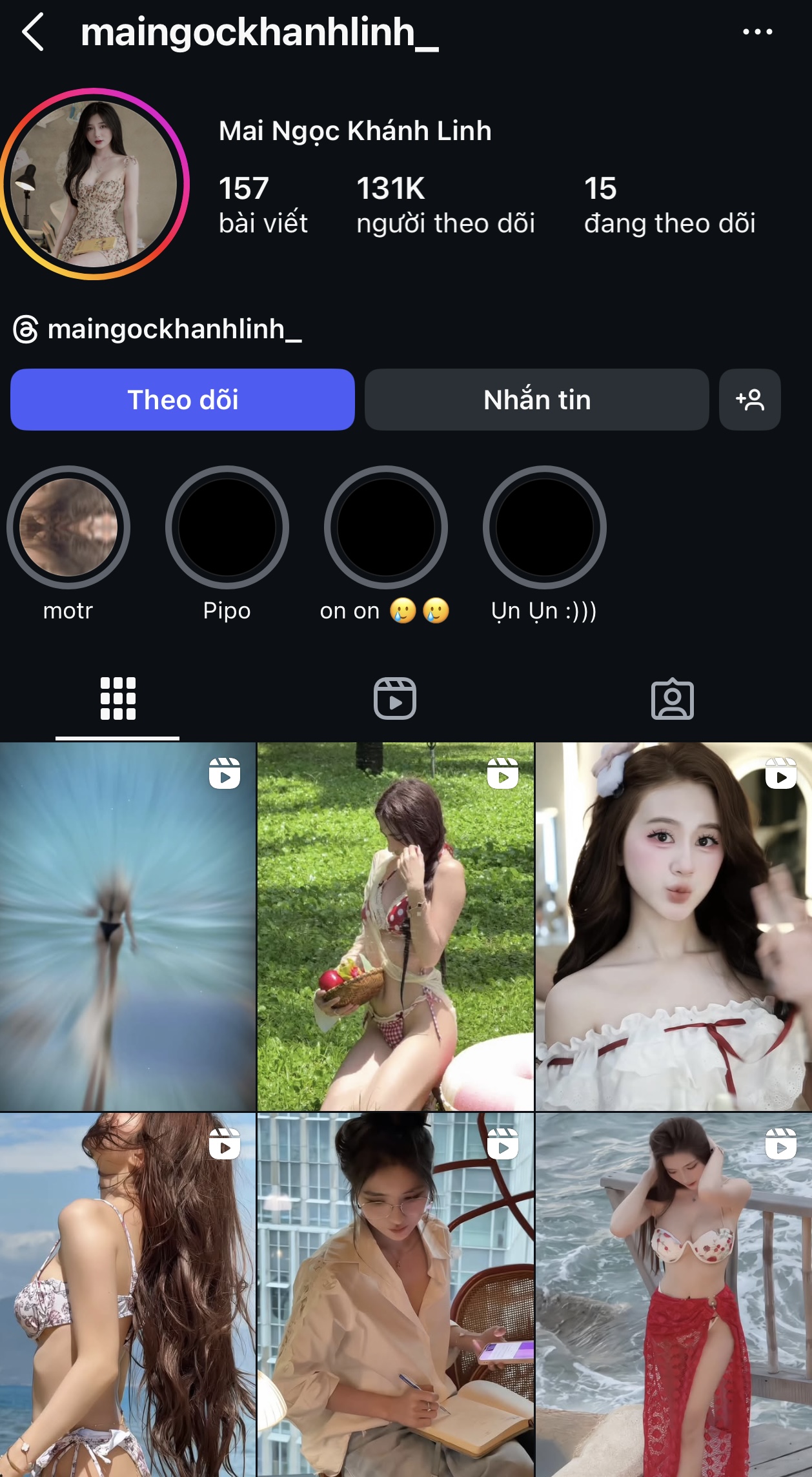Show suggested accounts with the add-person icon
The height and width of the screenshot is (1477, 812).
(750, 400)
